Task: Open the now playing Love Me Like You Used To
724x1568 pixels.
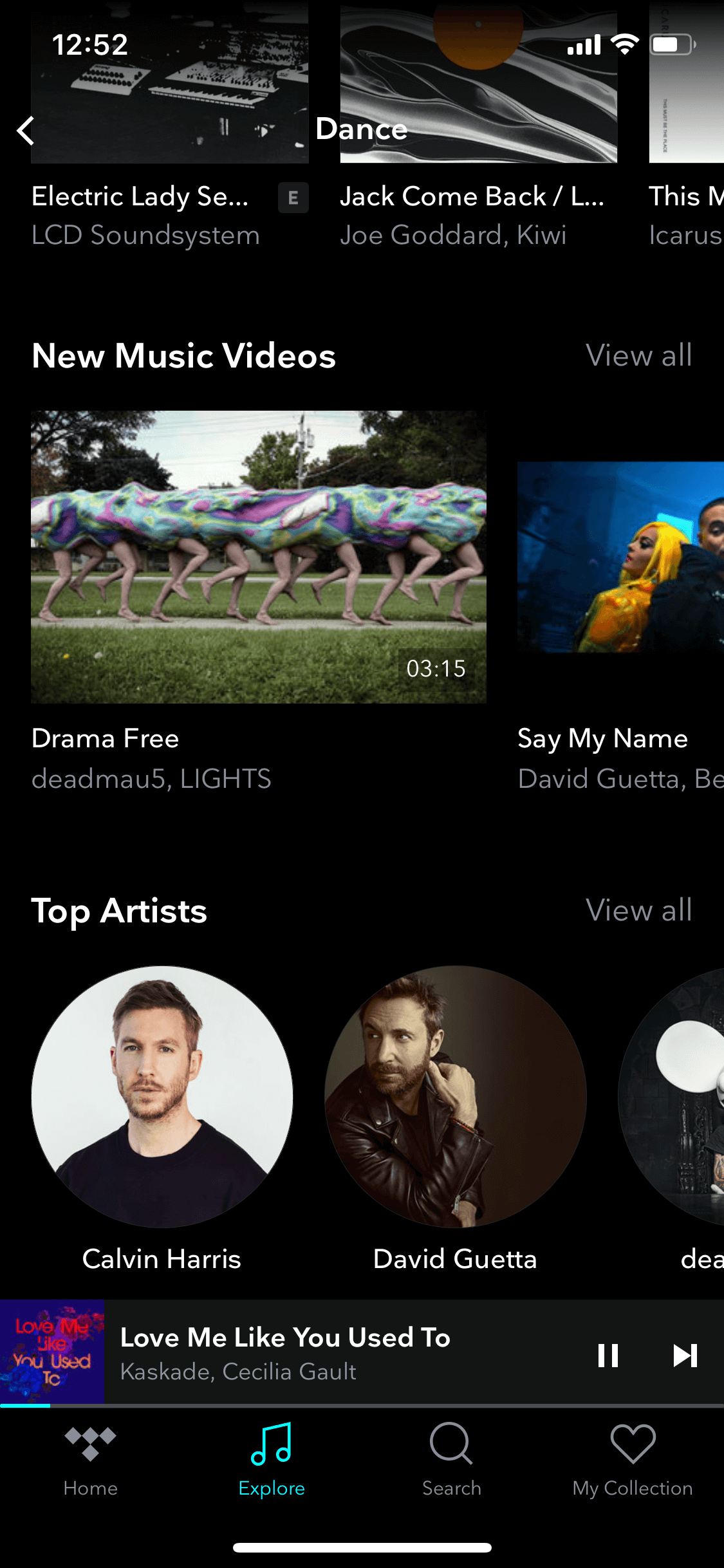Action: coord(285,1353)
